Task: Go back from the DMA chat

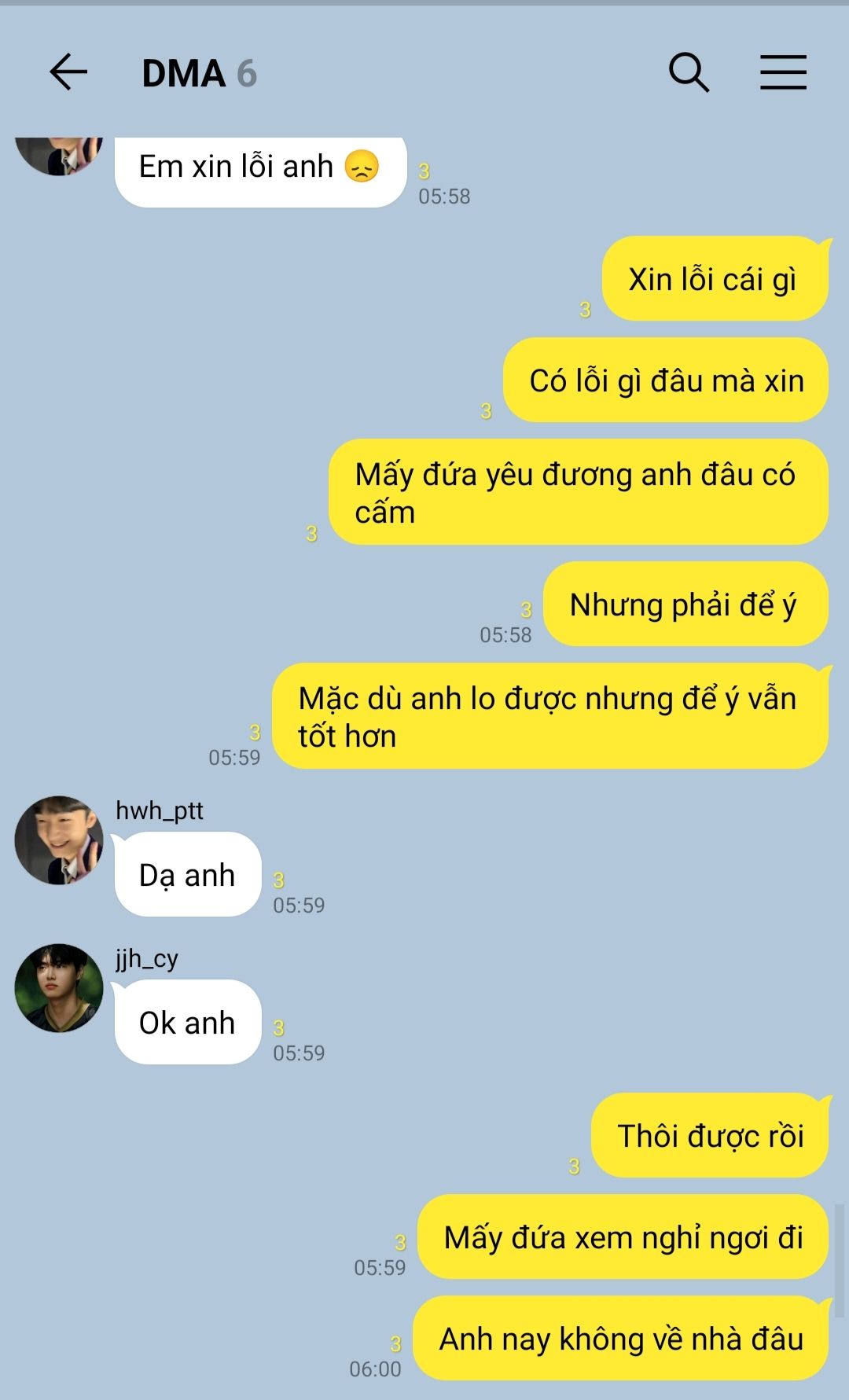Action: 68,72
